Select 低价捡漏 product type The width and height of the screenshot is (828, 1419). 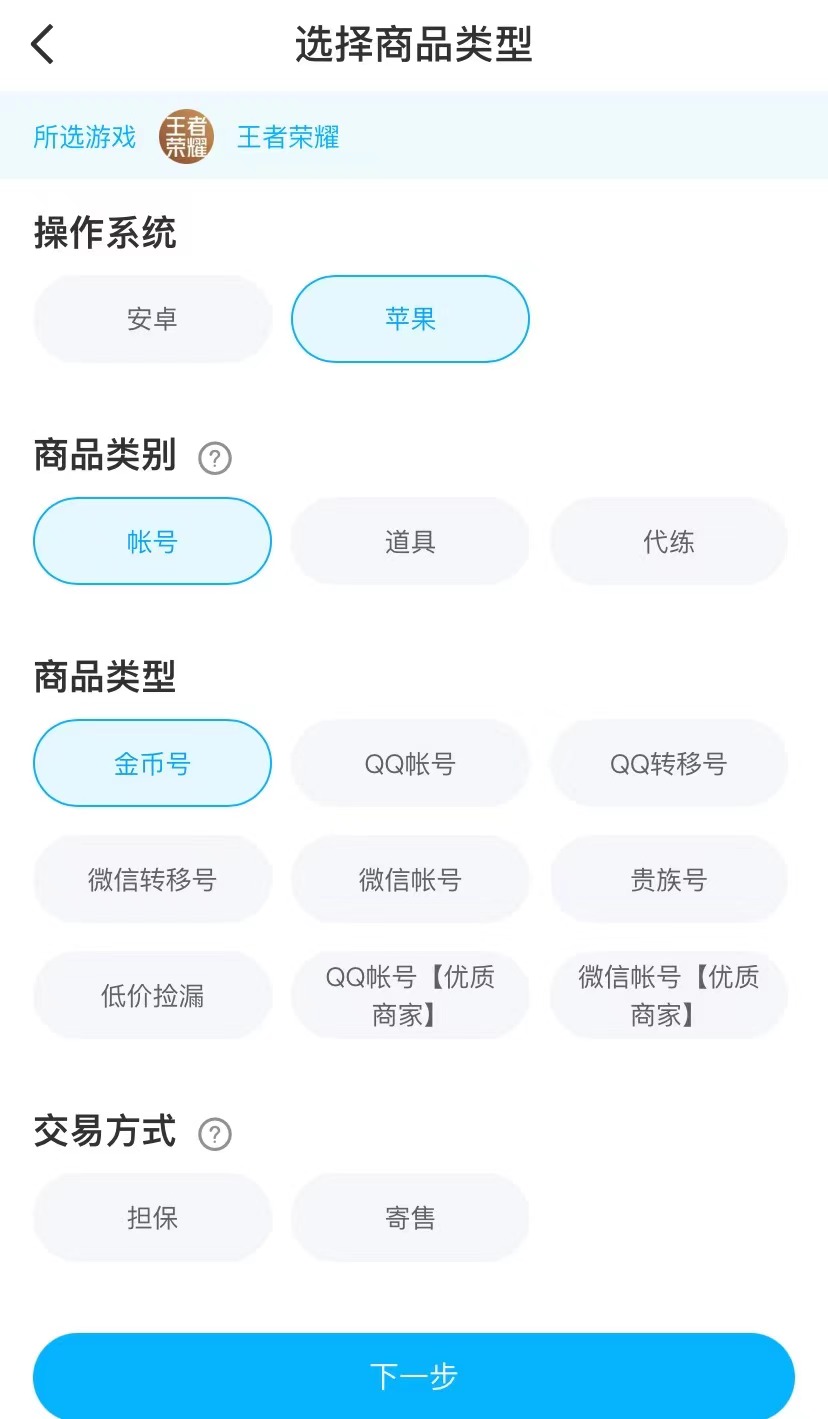click(x=152, y=995)
